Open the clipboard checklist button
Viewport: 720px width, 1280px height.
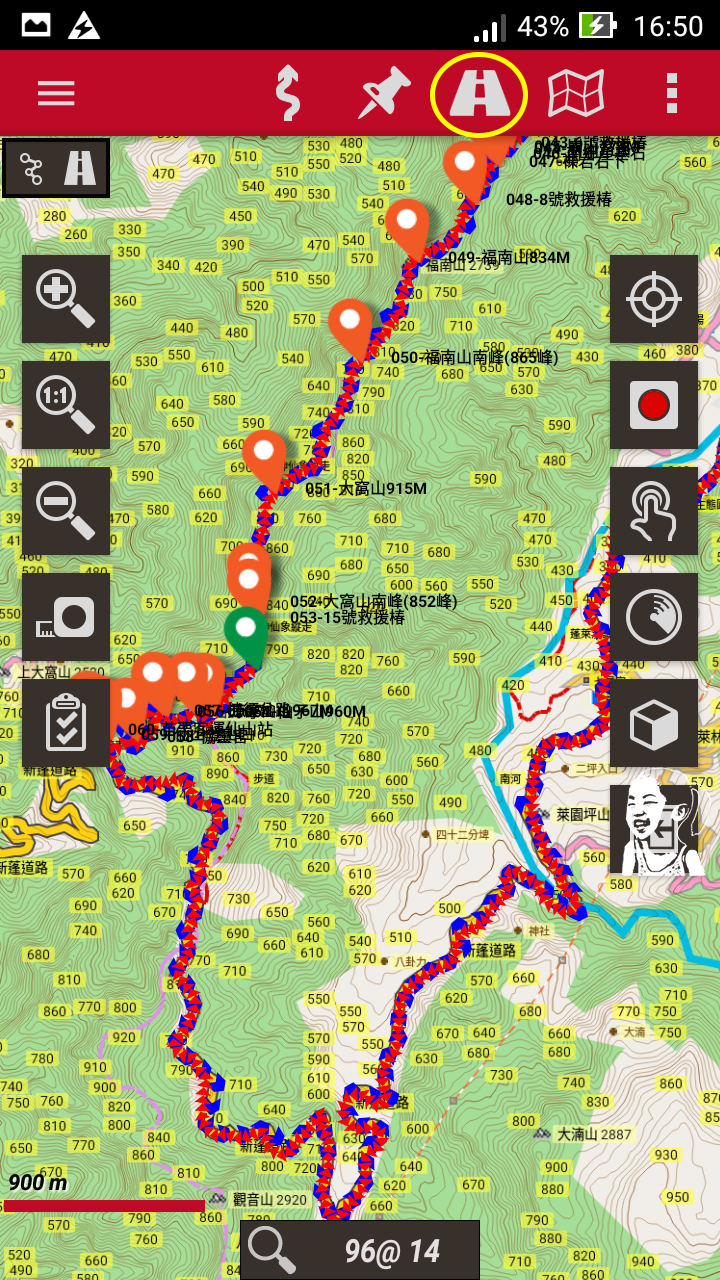[66, 723]
